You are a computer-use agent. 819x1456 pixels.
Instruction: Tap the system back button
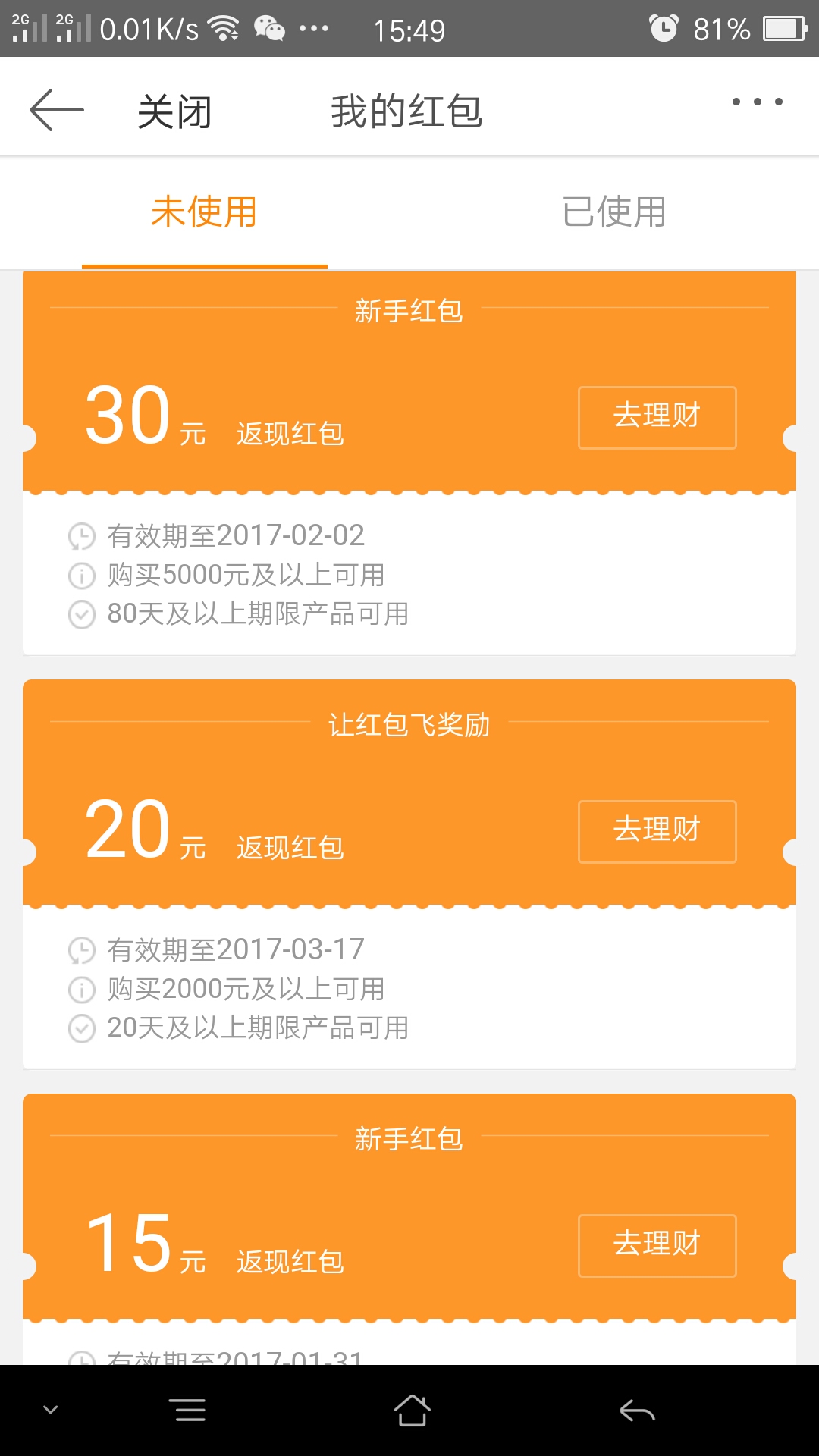pyautogui.click(x=637, y=1411)
